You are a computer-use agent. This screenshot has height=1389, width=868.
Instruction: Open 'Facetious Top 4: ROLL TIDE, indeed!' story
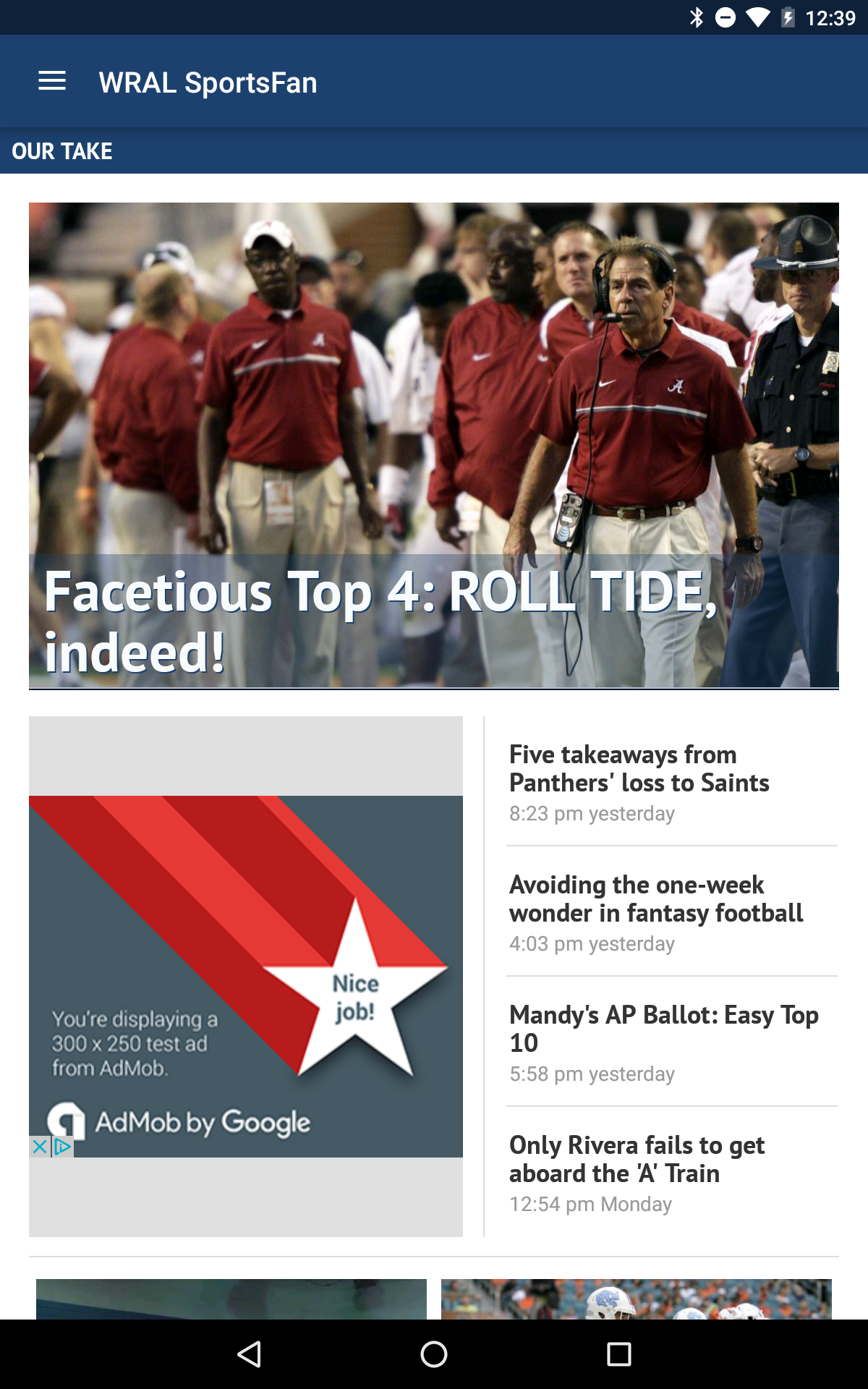[x=434, y=449]
